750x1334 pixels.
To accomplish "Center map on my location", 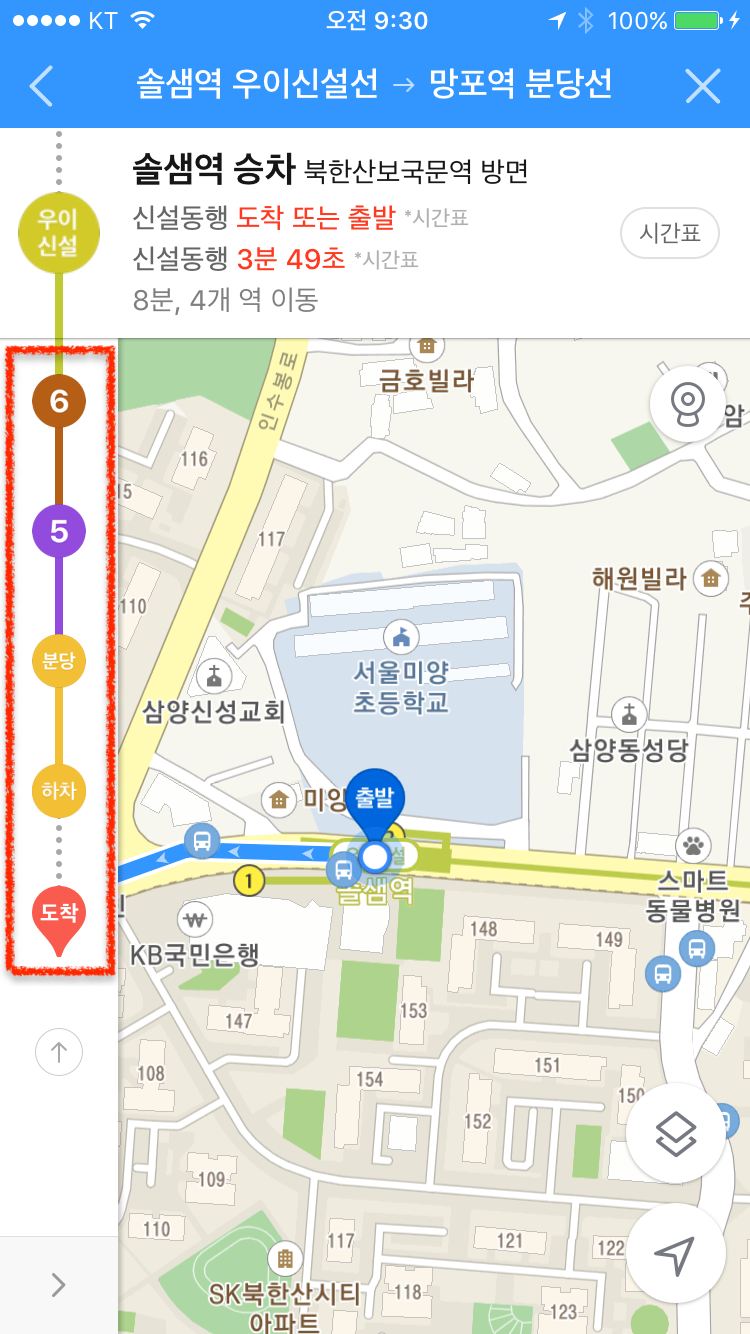I will (x=675, y=1254).
